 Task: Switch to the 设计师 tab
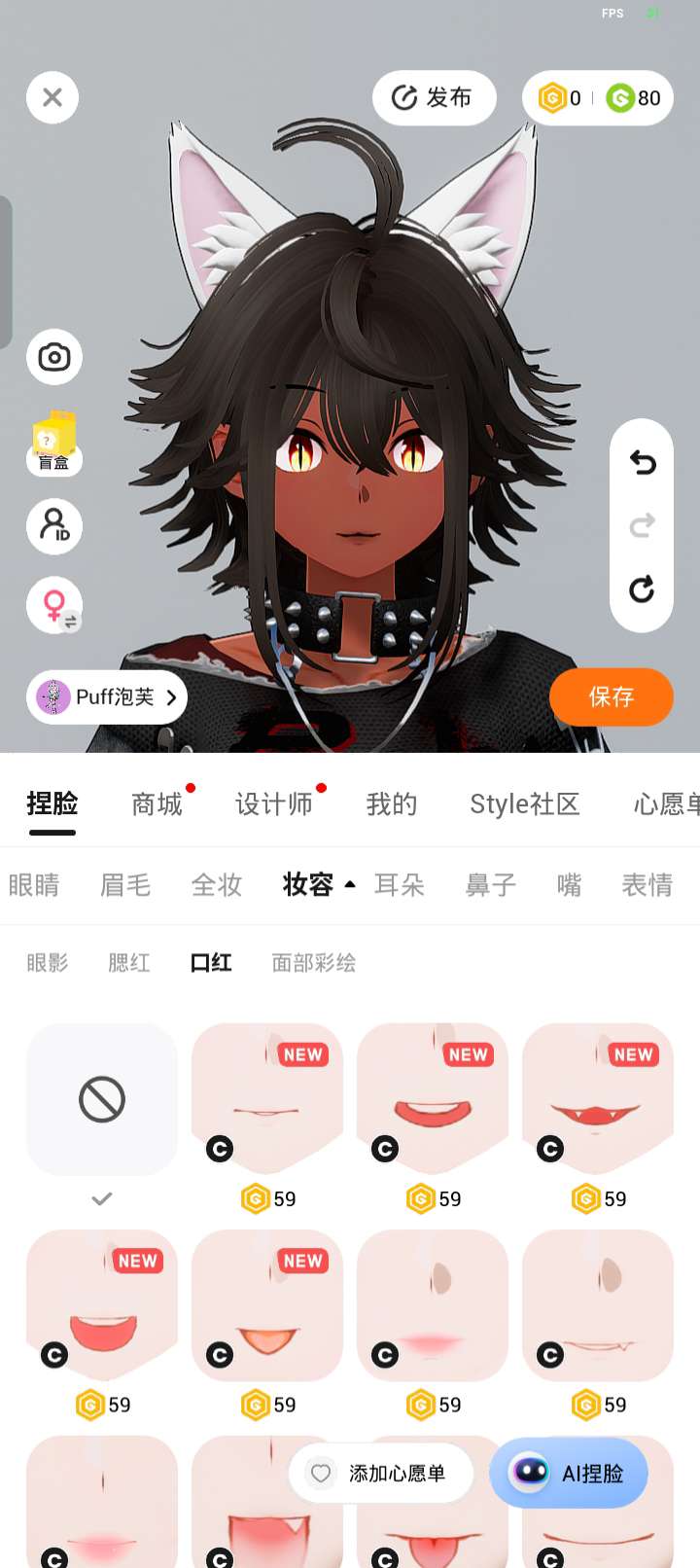pyautogui.click(x=274, y=803)
